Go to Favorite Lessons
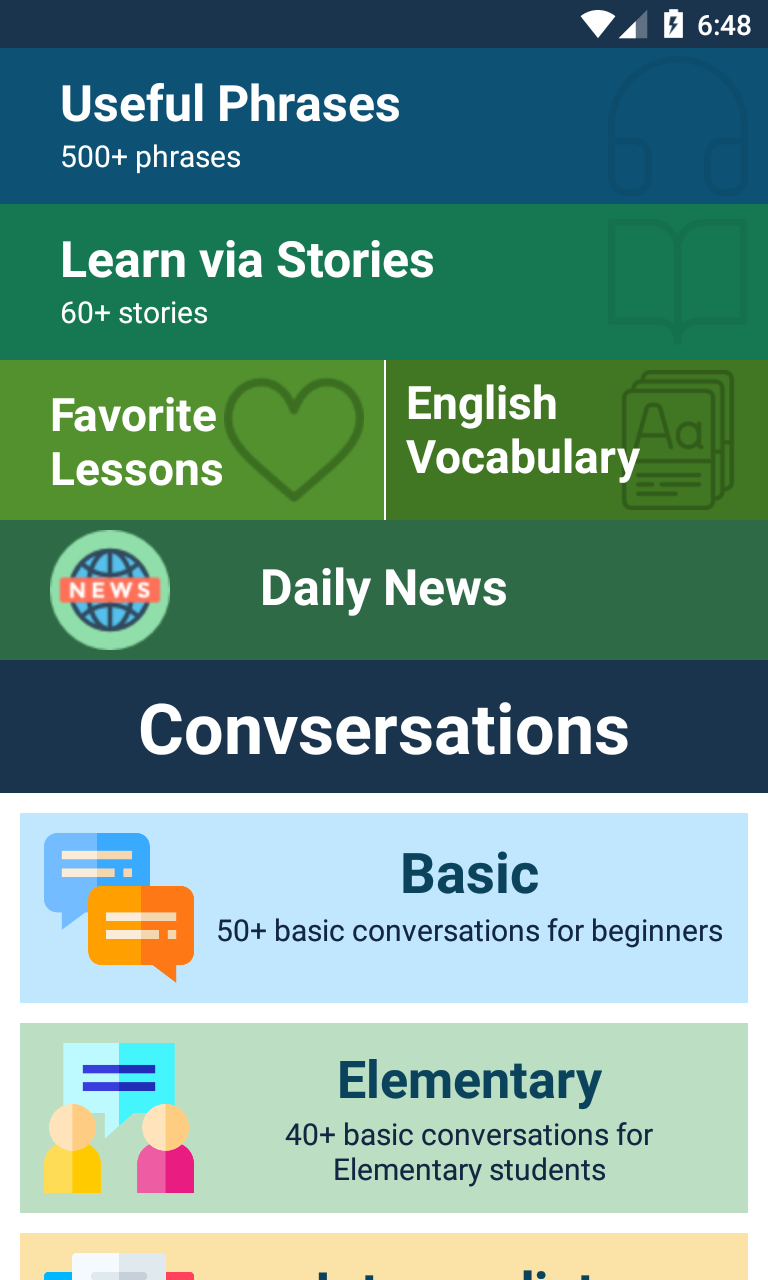The image size is (768, 1280). click(192, 440)
